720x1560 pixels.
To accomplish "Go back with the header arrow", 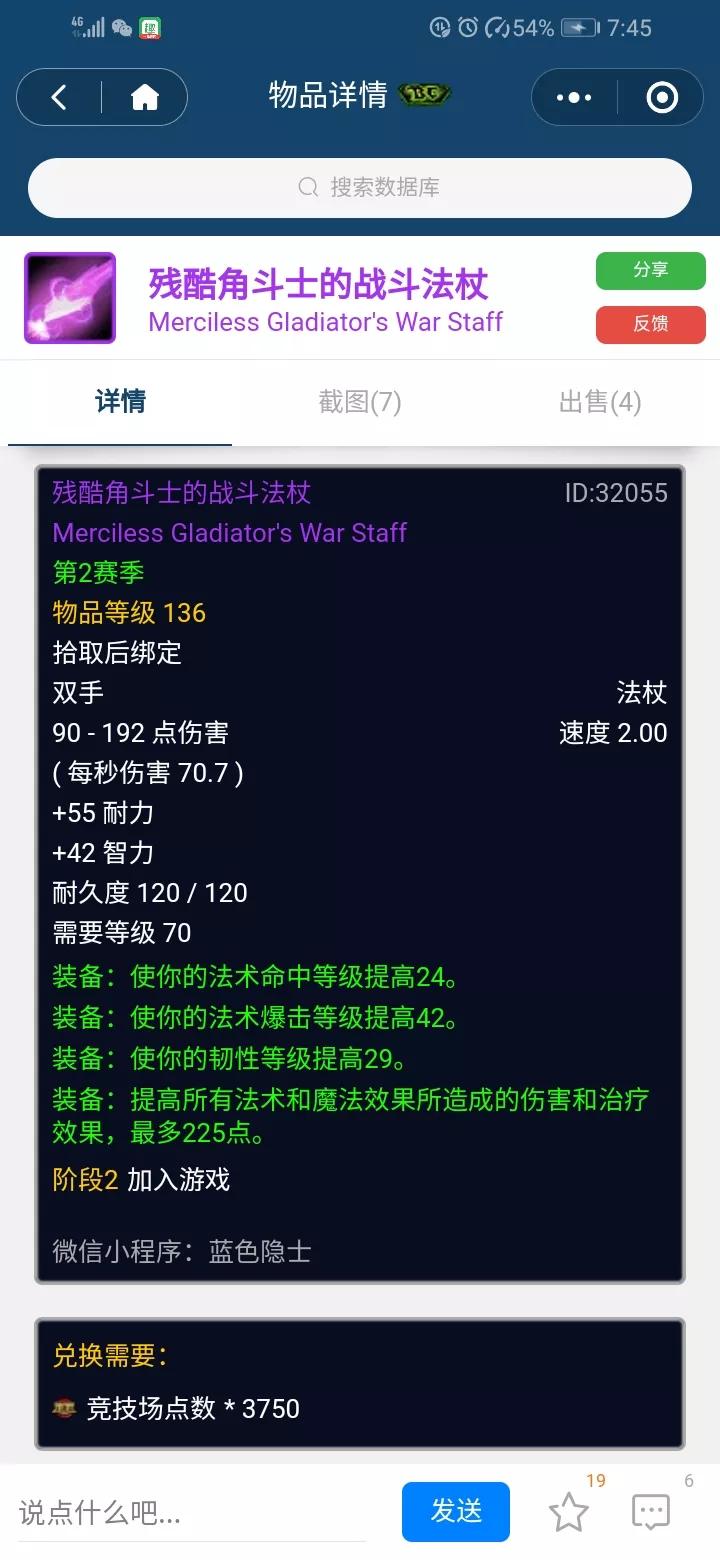I will (59, 97).
